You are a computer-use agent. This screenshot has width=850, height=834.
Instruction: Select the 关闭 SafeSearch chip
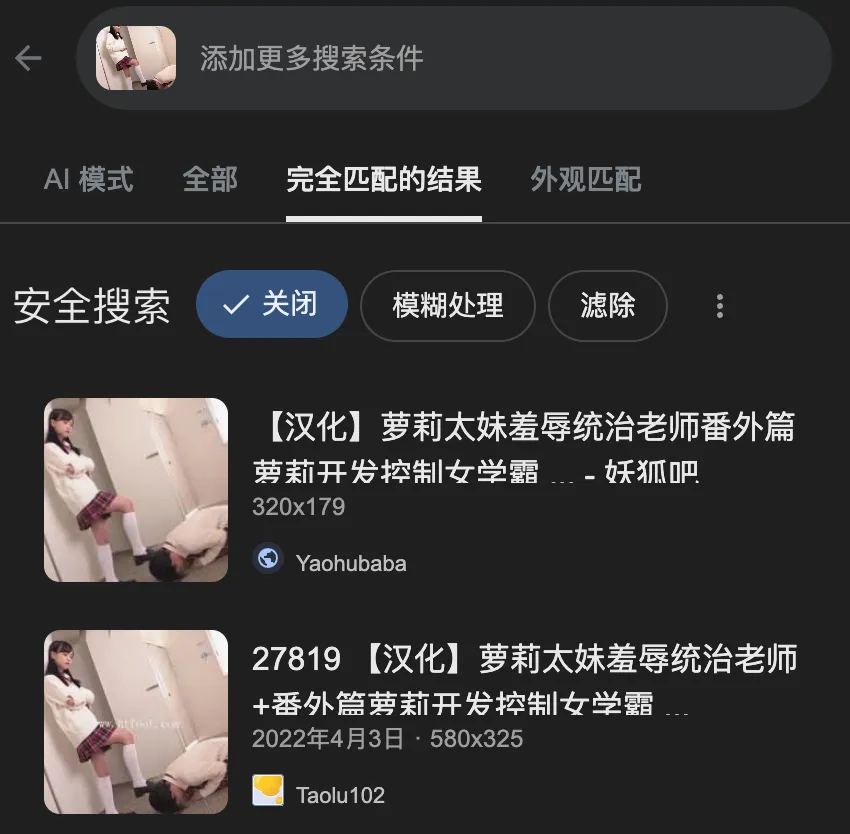click(x=272, y=305)
